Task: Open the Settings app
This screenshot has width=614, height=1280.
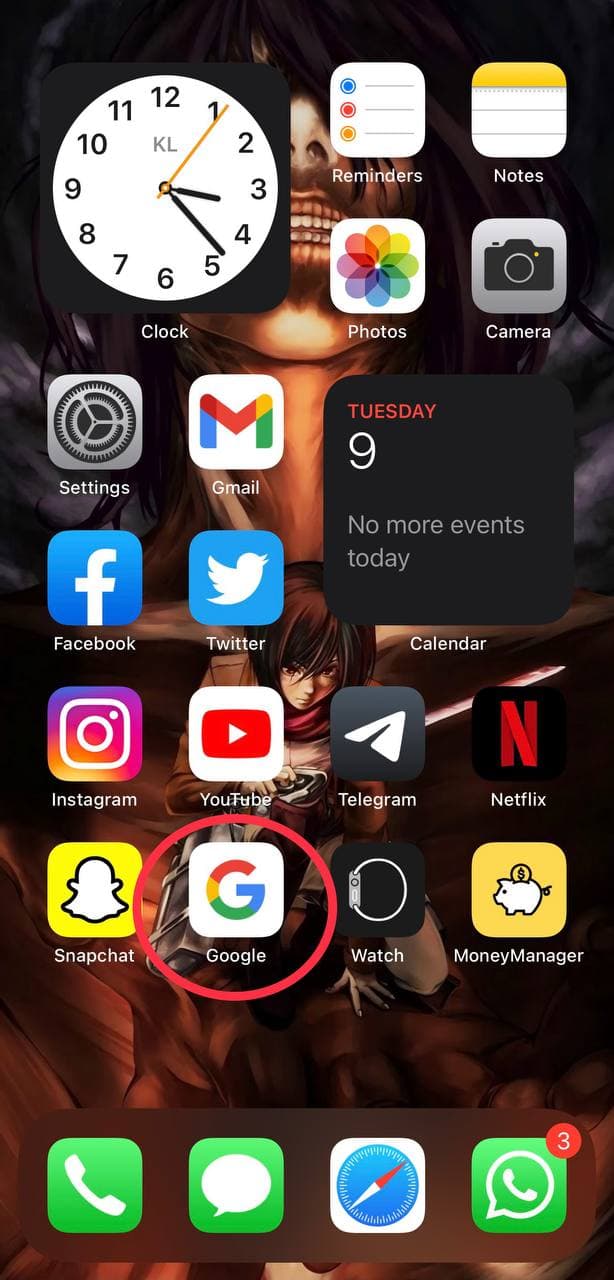Action: [x=95, y=422]
